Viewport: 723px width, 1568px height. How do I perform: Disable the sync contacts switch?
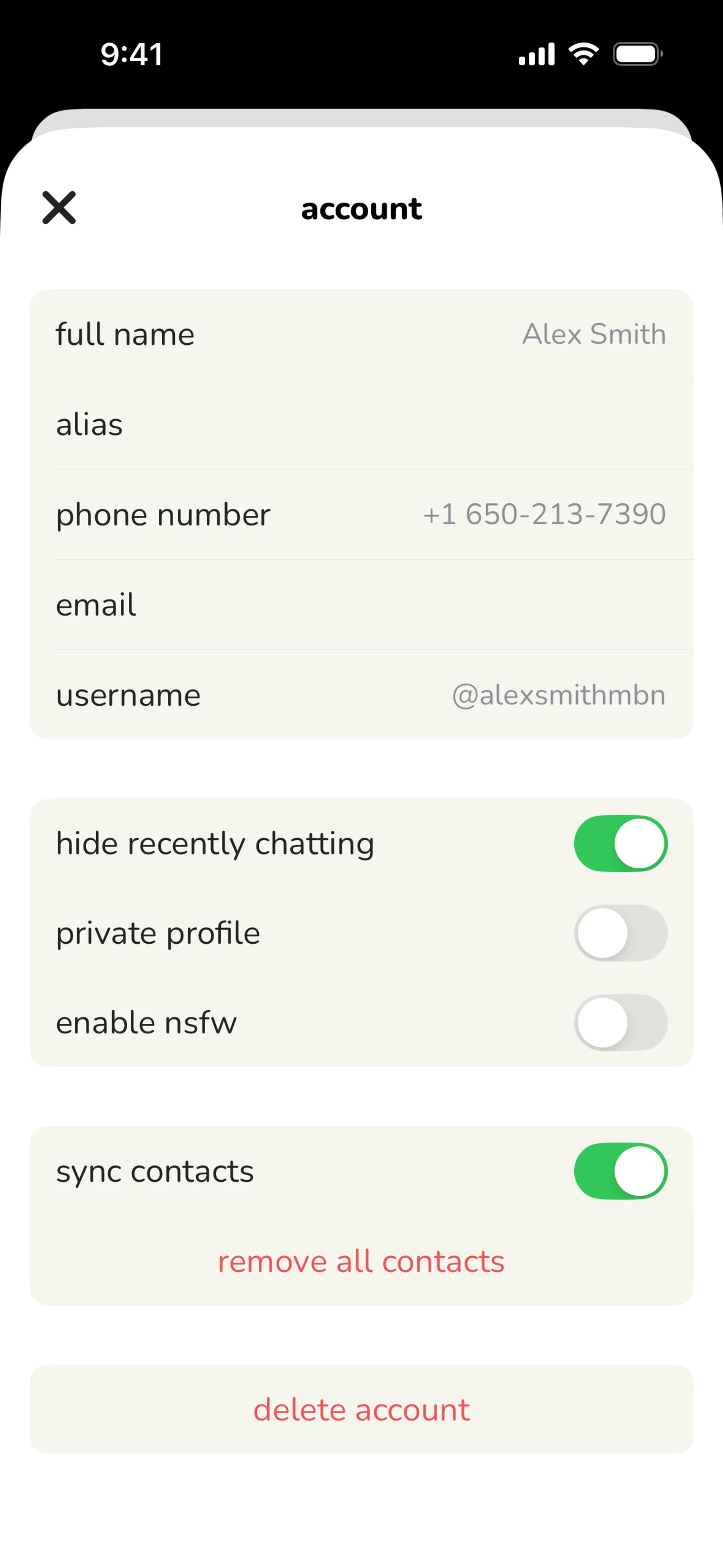click(620, 1171)
